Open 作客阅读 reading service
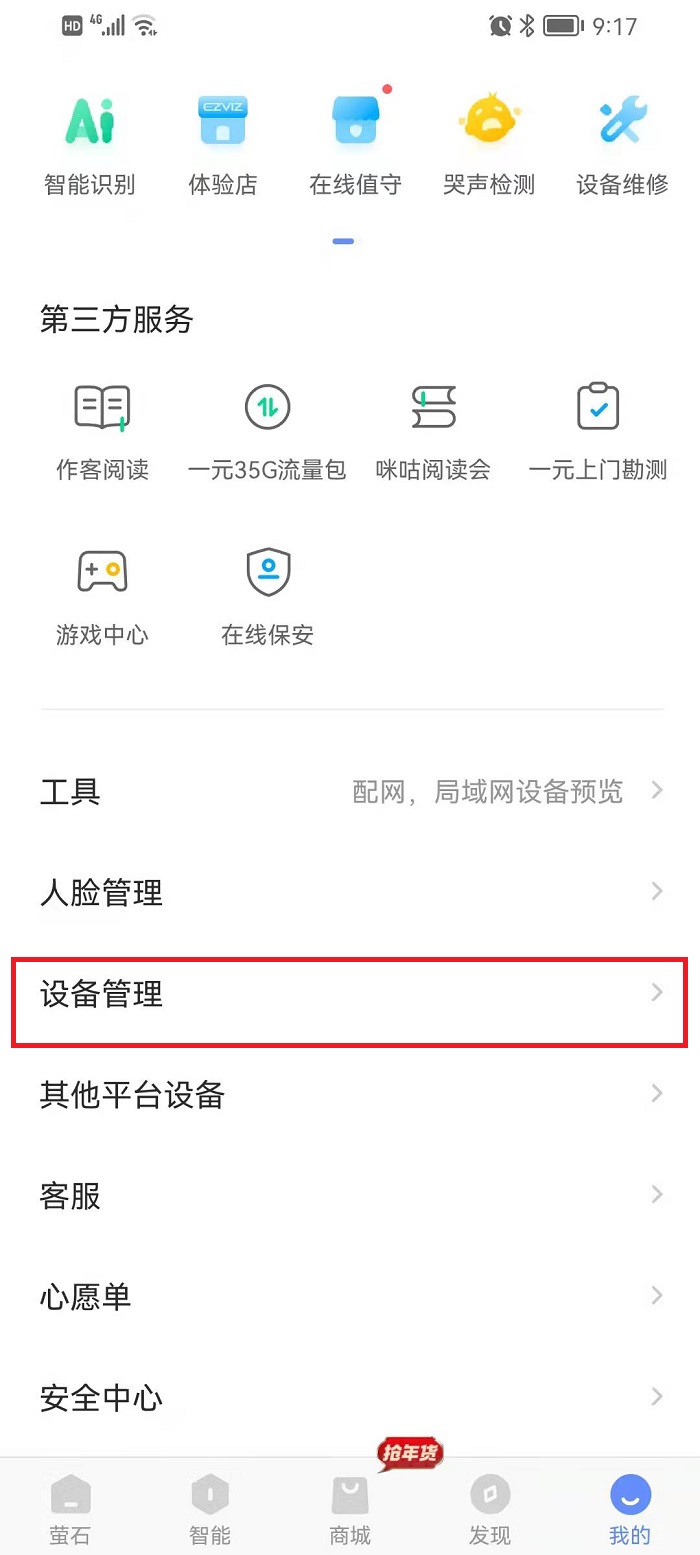700x1555 pixels. [x=102, y=432]
